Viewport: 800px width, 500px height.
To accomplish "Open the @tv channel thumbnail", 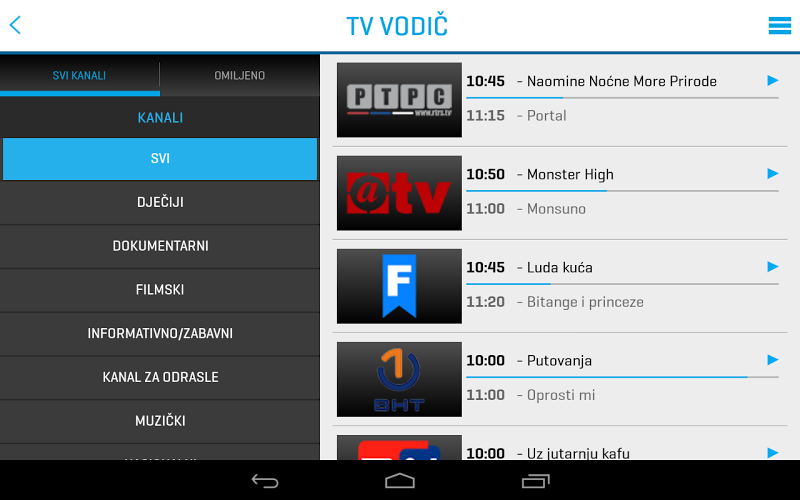I will 399,193.
